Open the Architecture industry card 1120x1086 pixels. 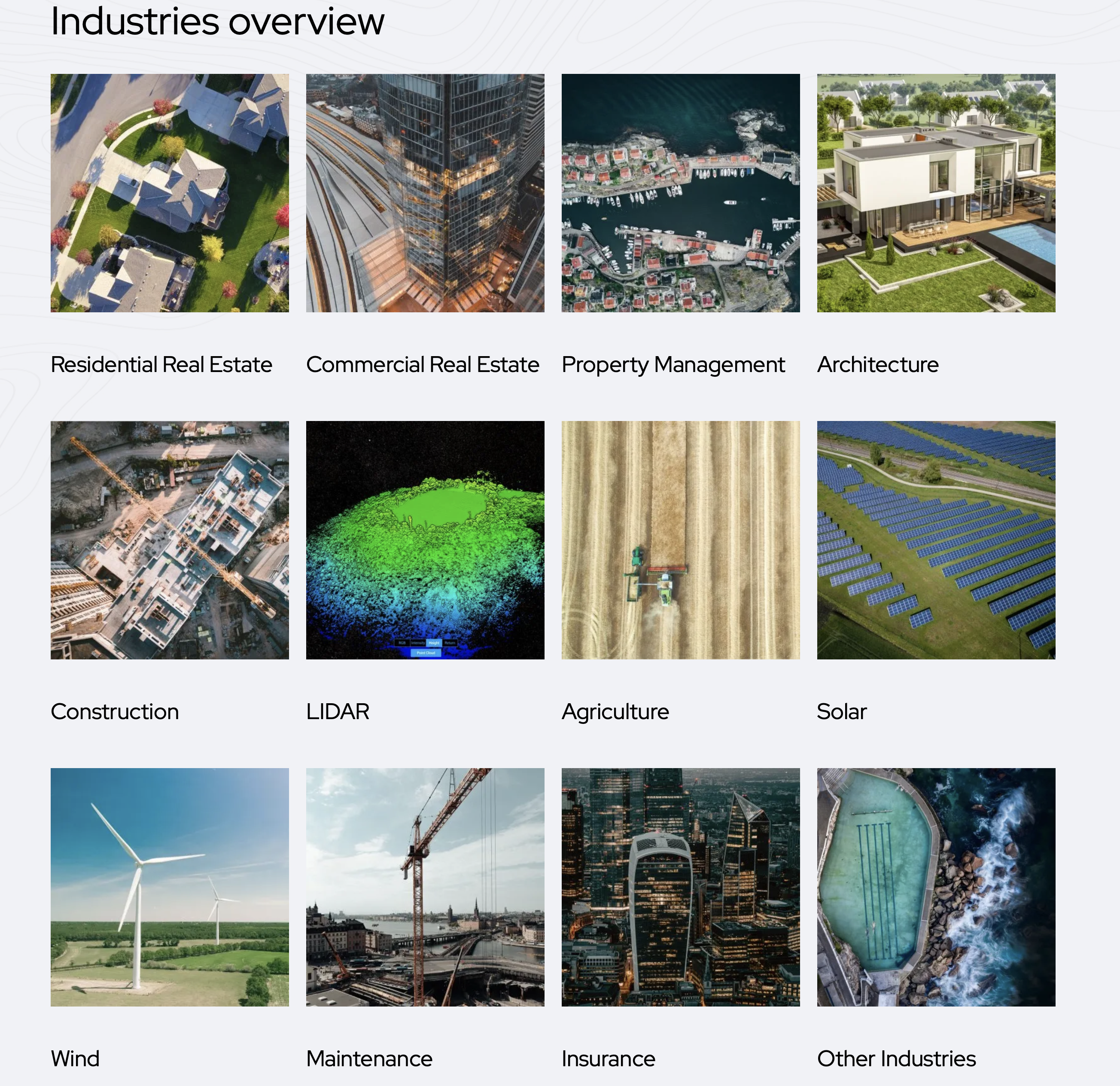coord(936,192)
